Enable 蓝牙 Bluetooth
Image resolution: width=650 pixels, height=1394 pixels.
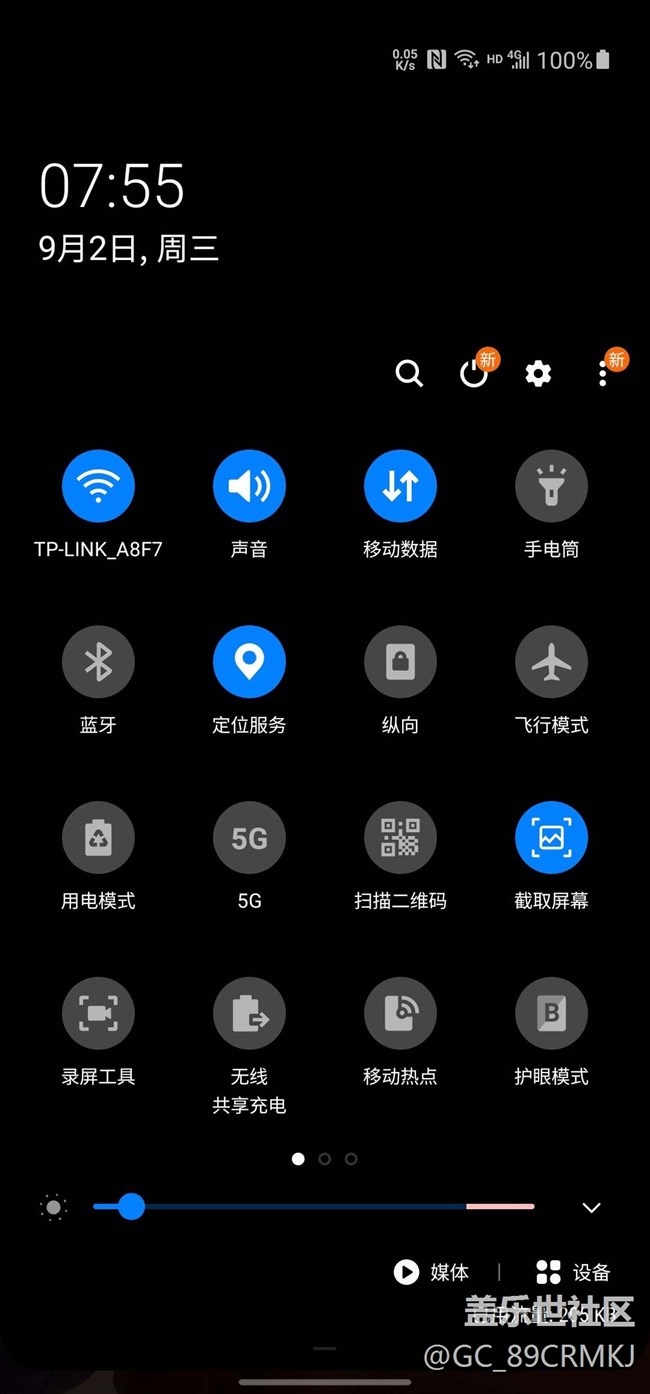[98, 662]
